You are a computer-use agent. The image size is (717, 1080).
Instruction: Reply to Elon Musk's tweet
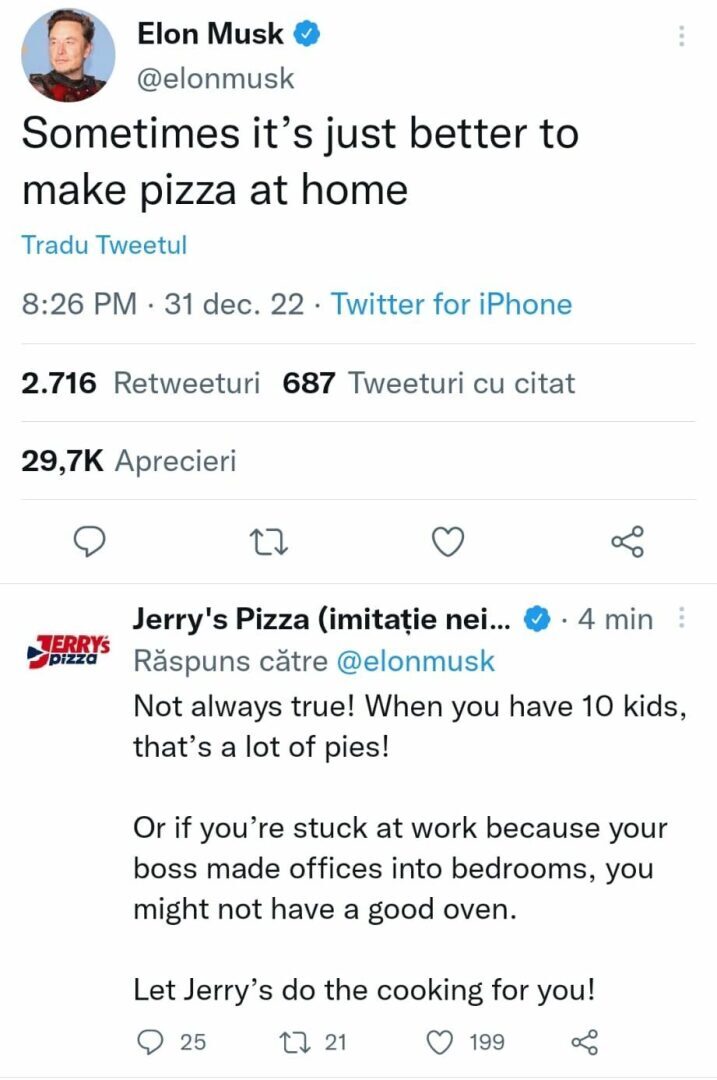click(91, 542)
